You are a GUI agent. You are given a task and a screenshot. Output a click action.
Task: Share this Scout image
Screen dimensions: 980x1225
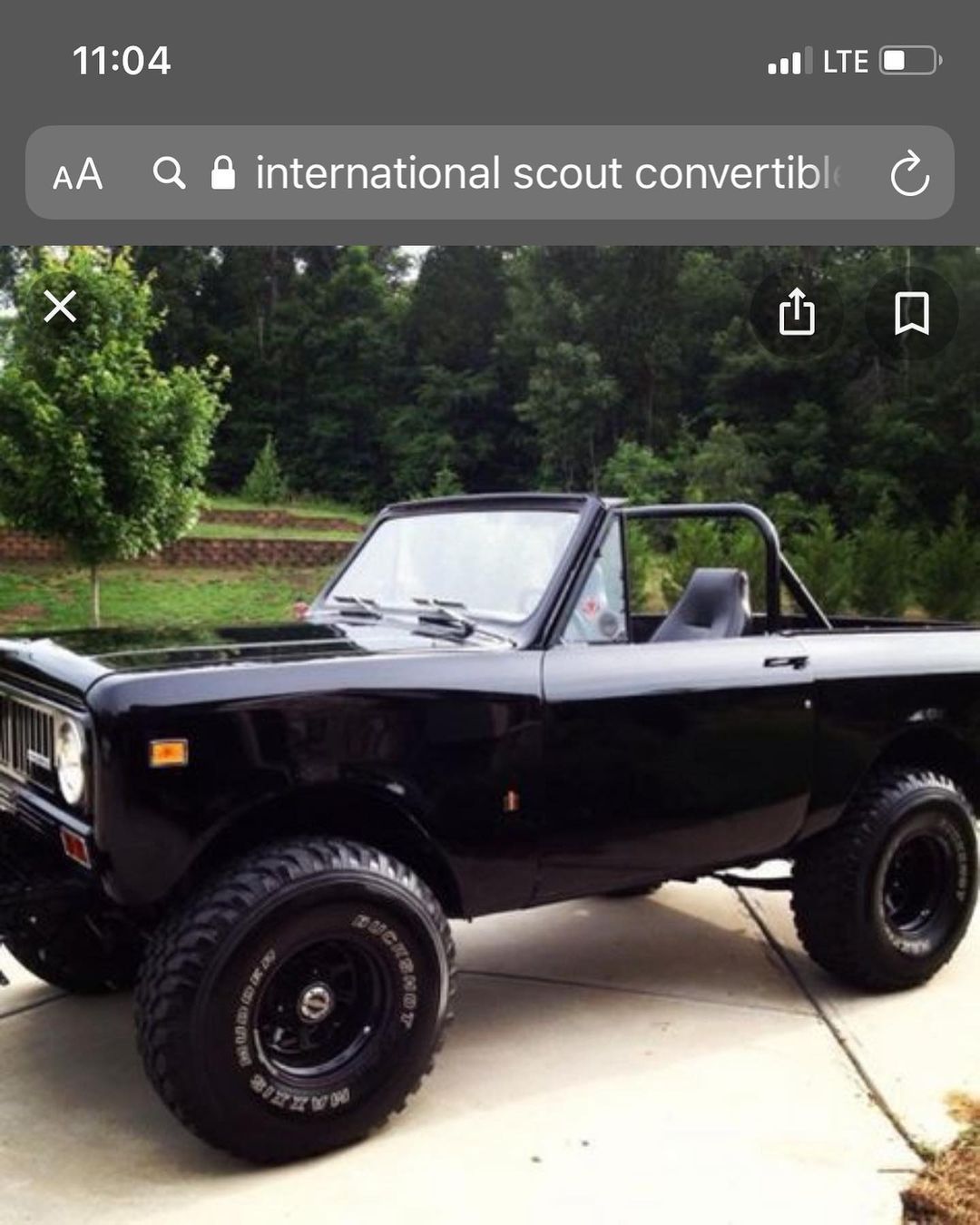click(797, 312)
